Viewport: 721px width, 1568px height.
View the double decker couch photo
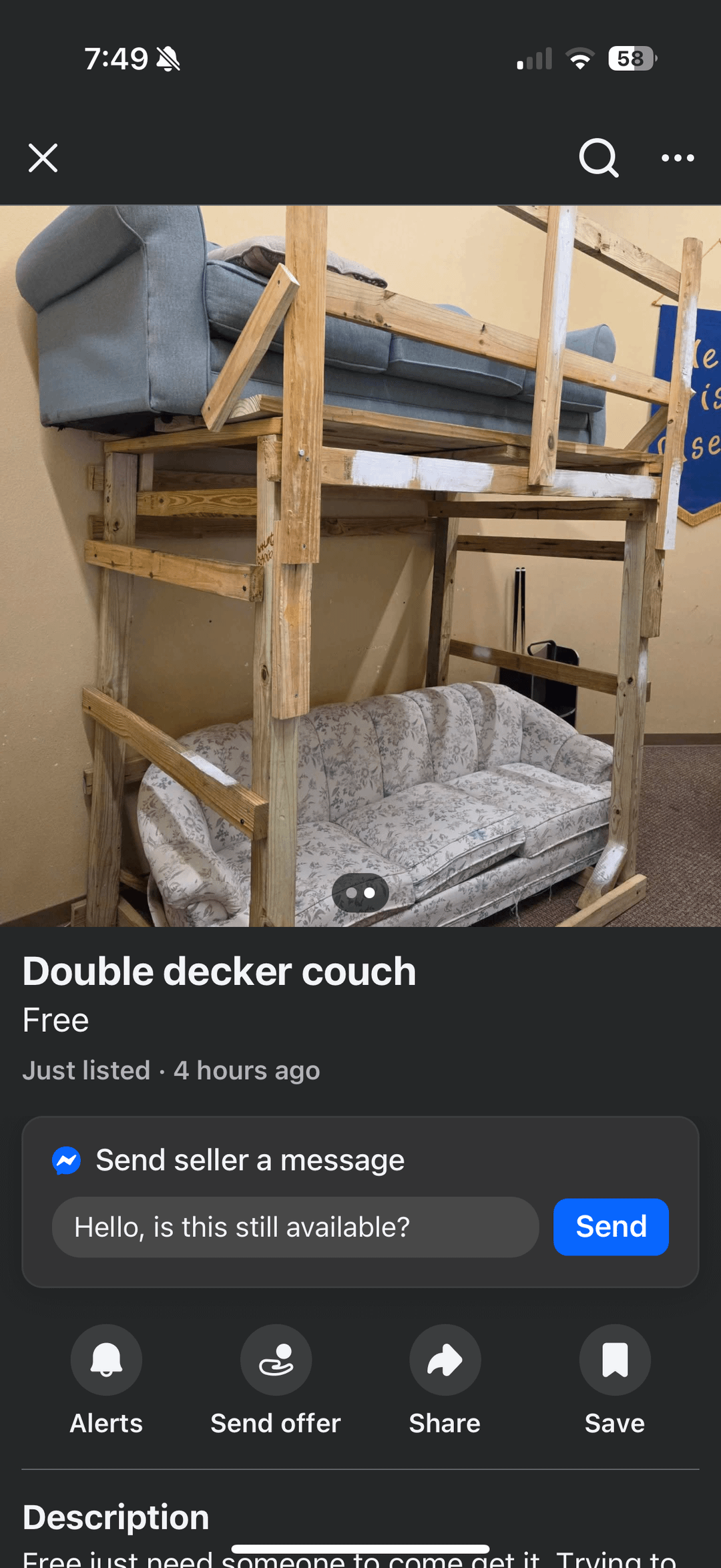pyautogui.click(x=360, y=534)
